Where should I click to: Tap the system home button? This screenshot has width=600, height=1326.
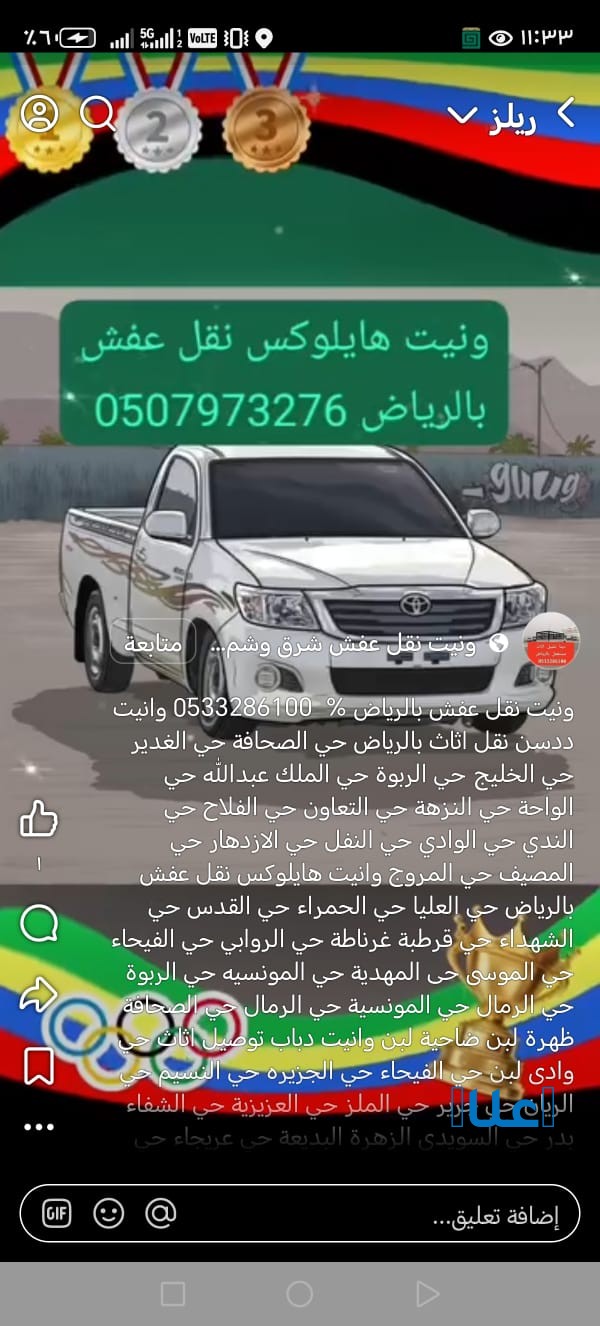point(299,1294)
